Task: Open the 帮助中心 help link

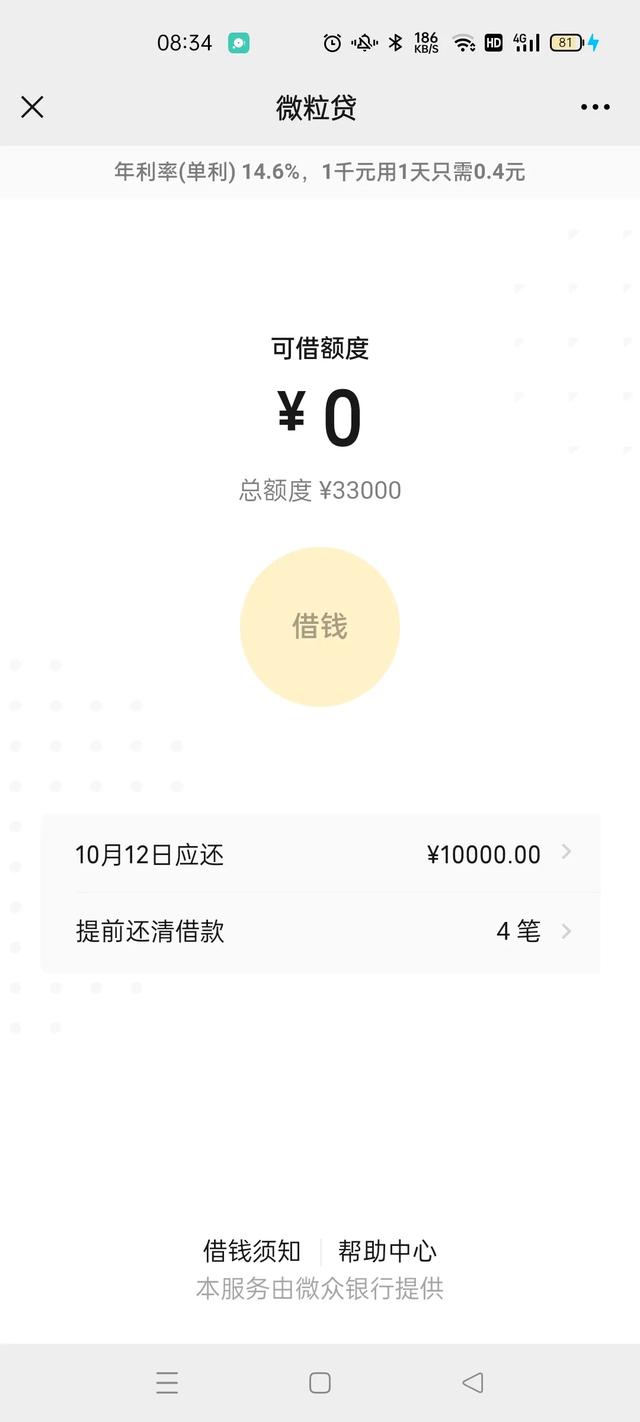Action: pos(387,1251)
